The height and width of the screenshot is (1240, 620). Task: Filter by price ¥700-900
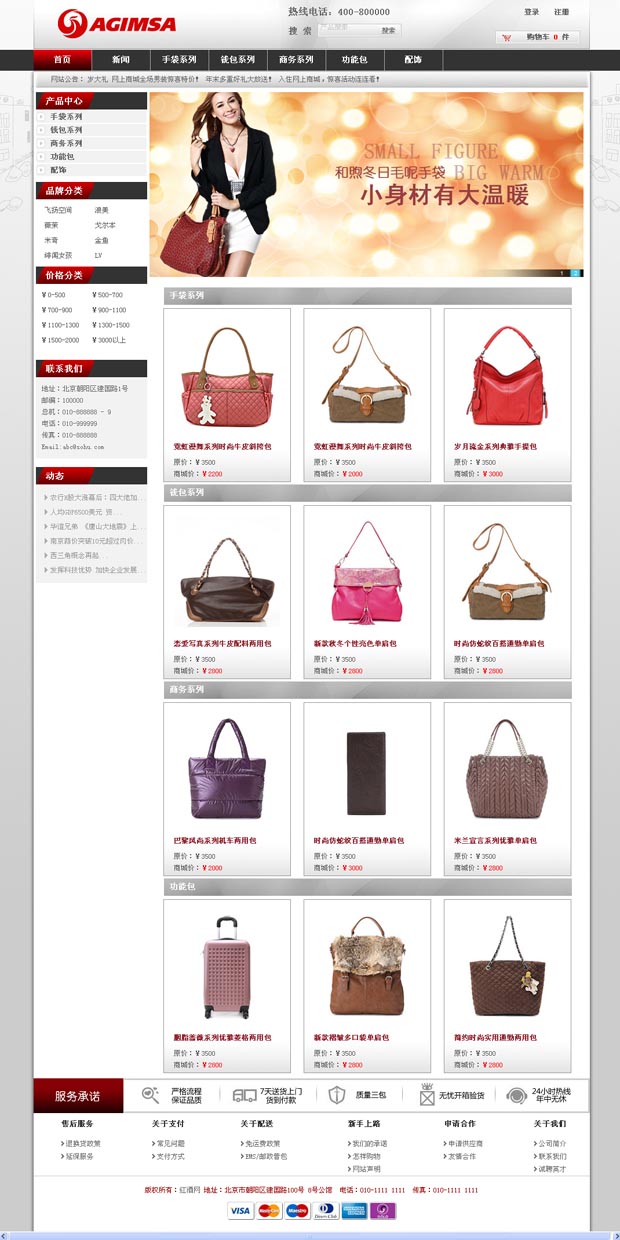click(57, 310)
